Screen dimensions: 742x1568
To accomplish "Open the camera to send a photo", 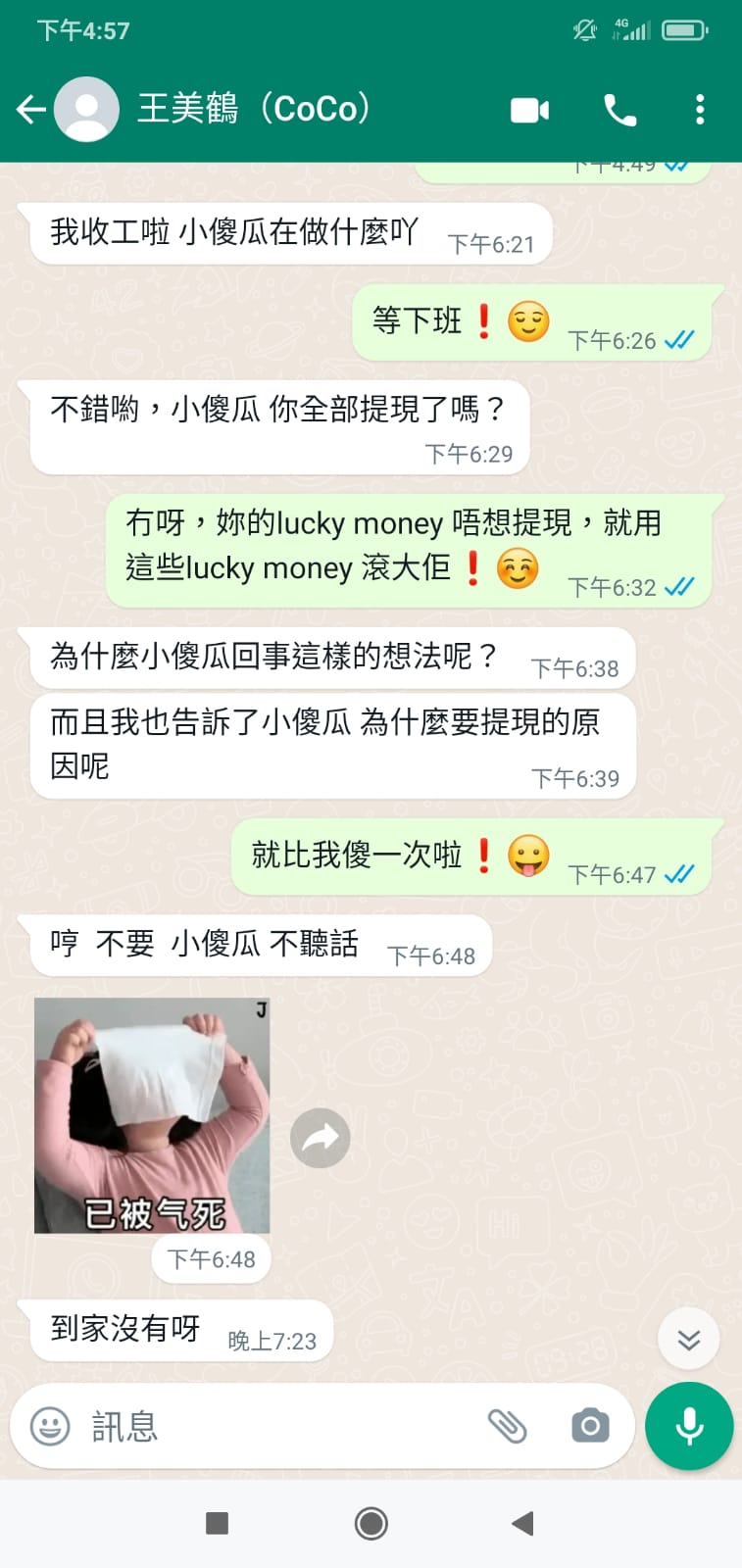I will pyautogui.click(x=590, y=1426).
